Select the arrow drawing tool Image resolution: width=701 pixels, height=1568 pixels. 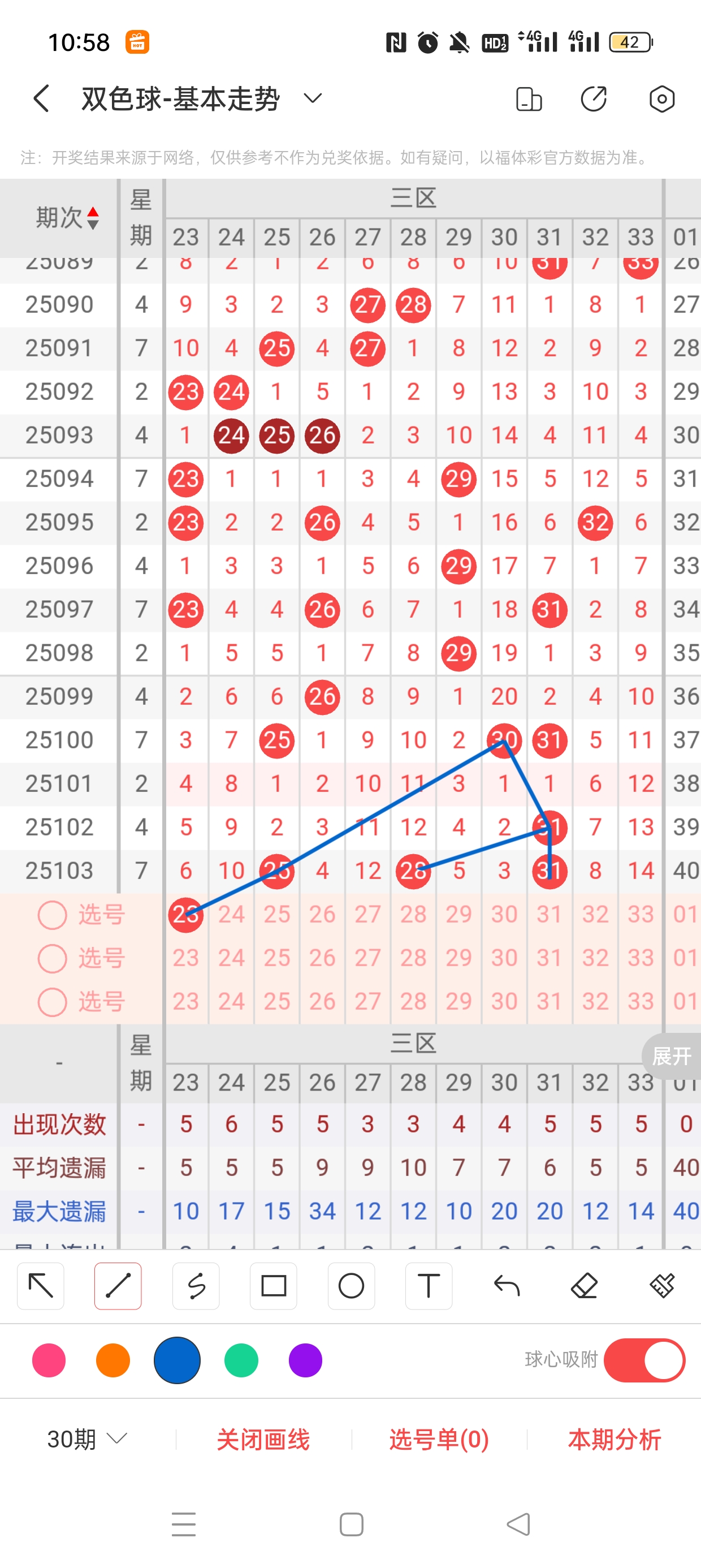pyautogui.click(x=41, y=1286)
